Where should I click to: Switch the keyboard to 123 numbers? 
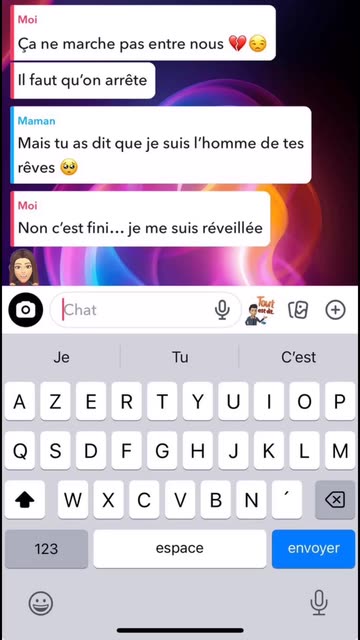[46, 549]
